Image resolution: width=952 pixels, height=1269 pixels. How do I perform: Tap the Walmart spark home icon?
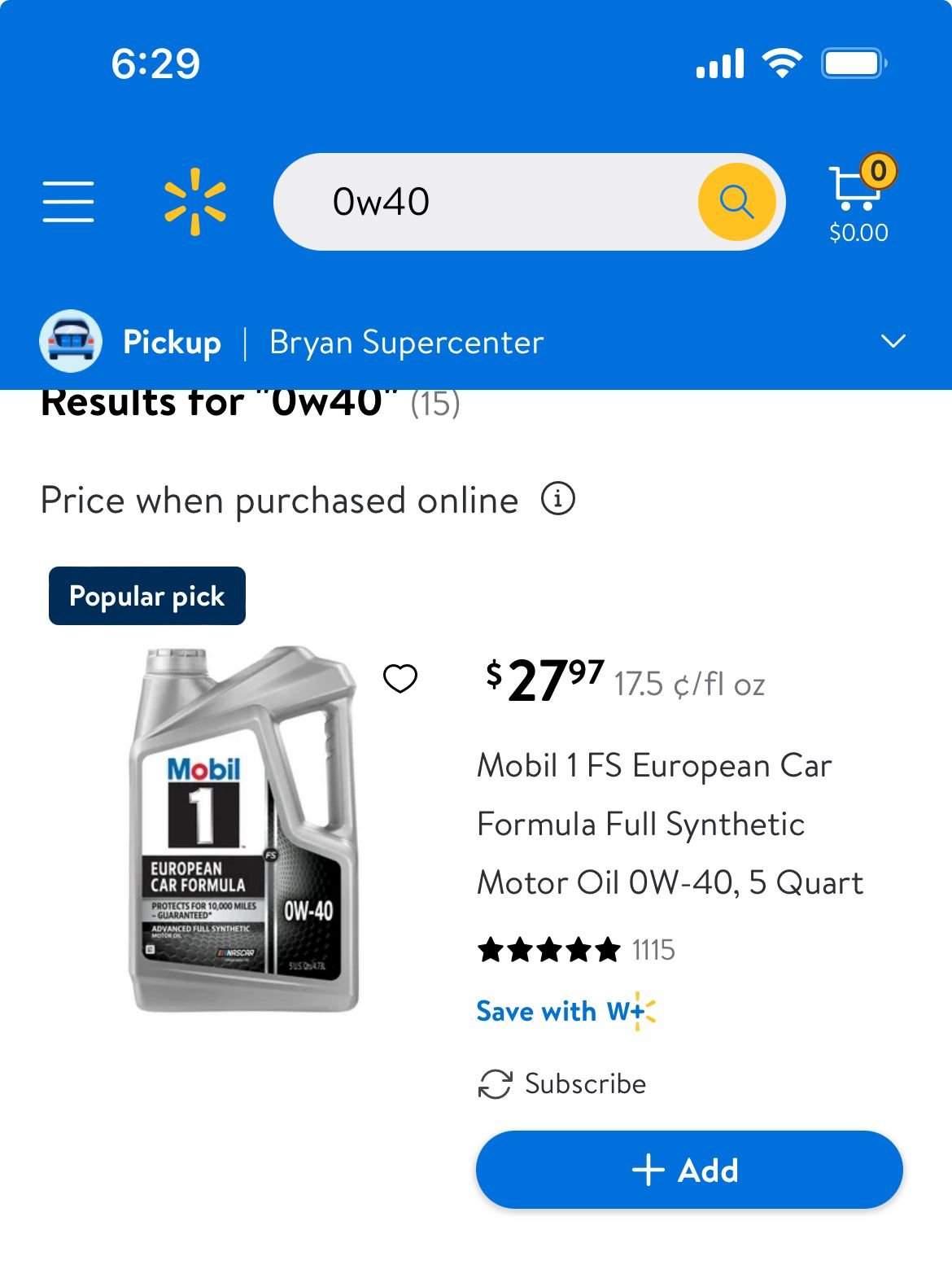(195, 202)
